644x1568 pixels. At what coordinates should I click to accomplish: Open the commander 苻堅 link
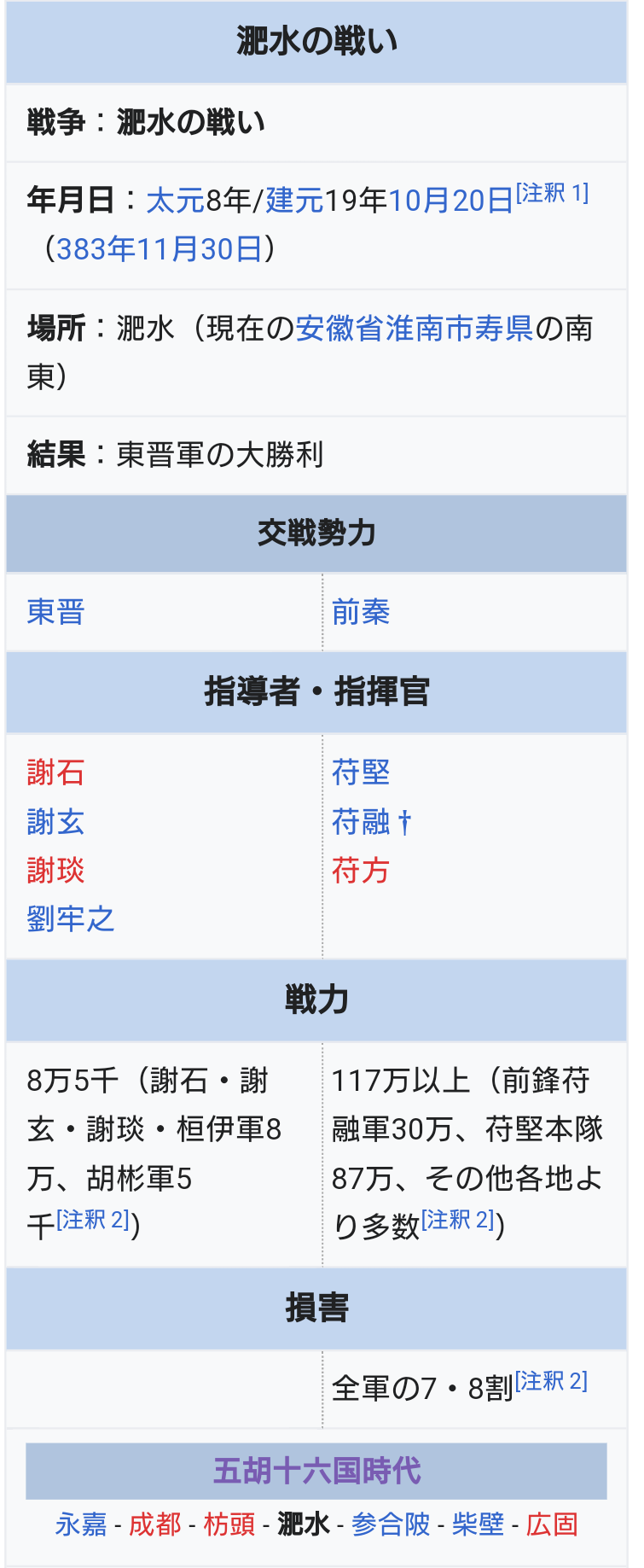[361, 772]
